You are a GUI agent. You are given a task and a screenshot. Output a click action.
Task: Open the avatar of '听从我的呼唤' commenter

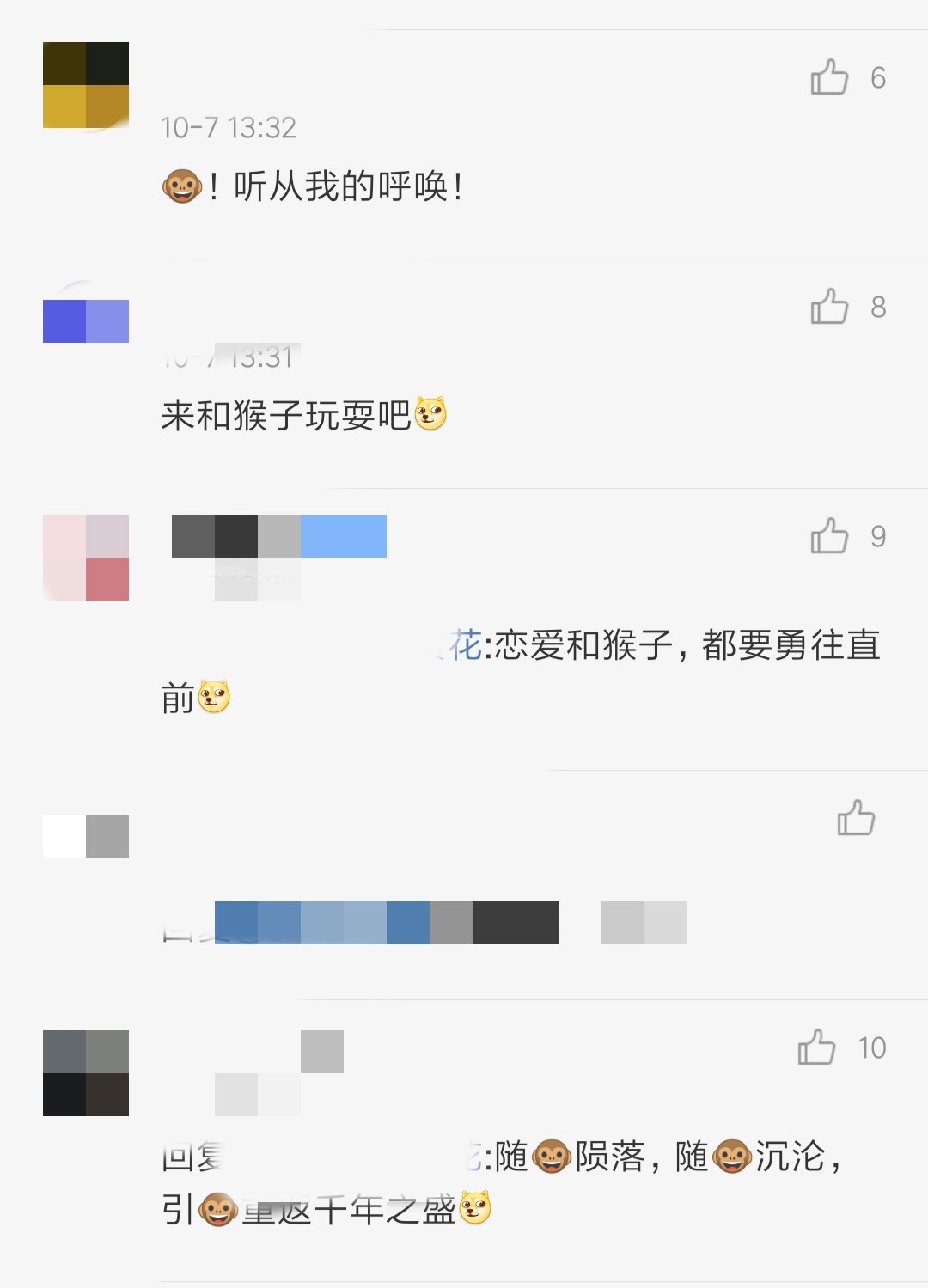(86, 85)
